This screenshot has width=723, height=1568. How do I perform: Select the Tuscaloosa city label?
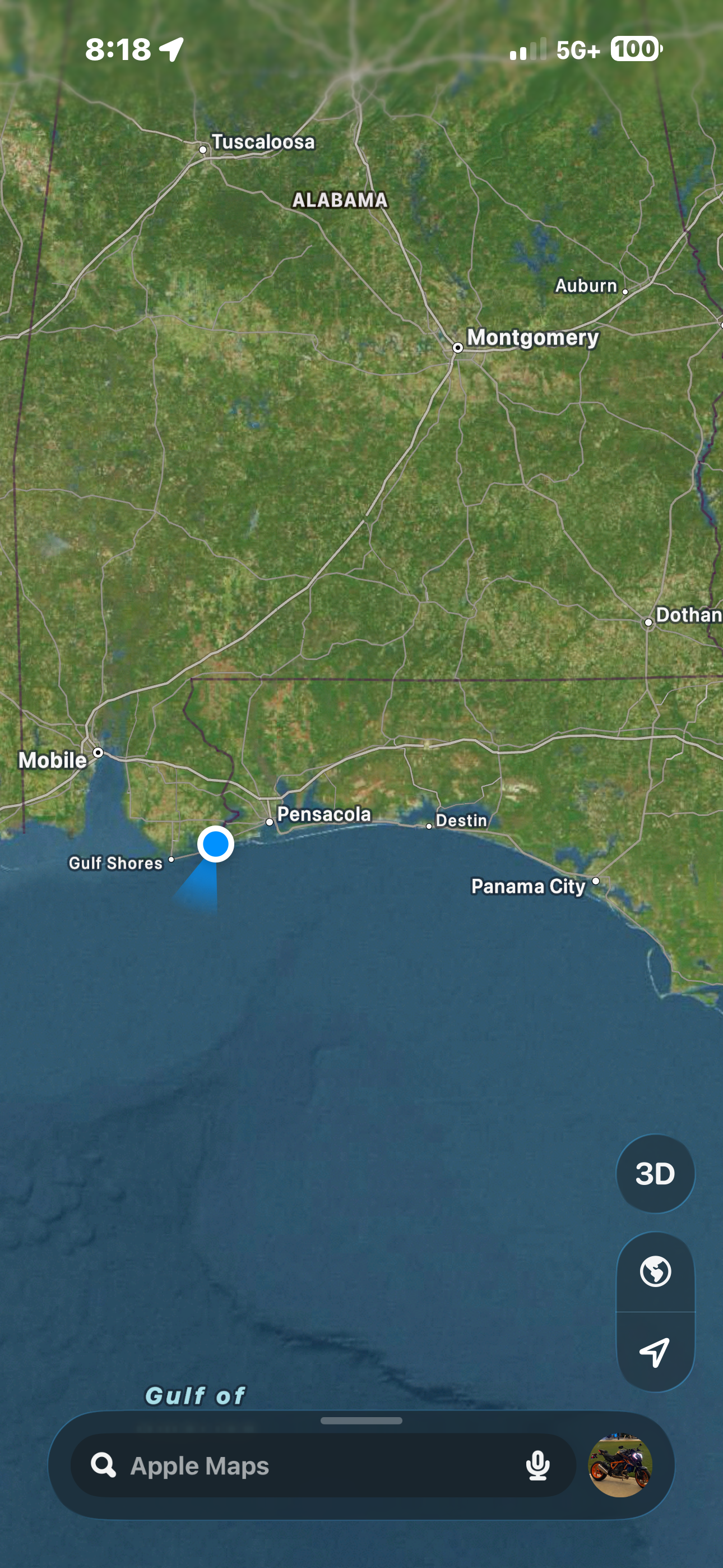[x=263, y=142]
